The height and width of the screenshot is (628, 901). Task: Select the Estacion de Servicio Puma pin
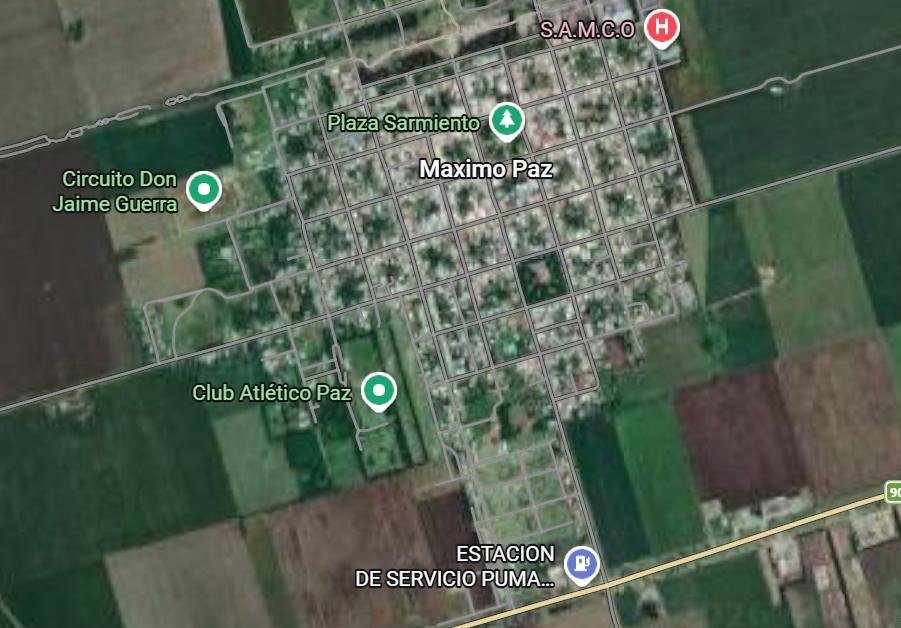pos(581,564)
